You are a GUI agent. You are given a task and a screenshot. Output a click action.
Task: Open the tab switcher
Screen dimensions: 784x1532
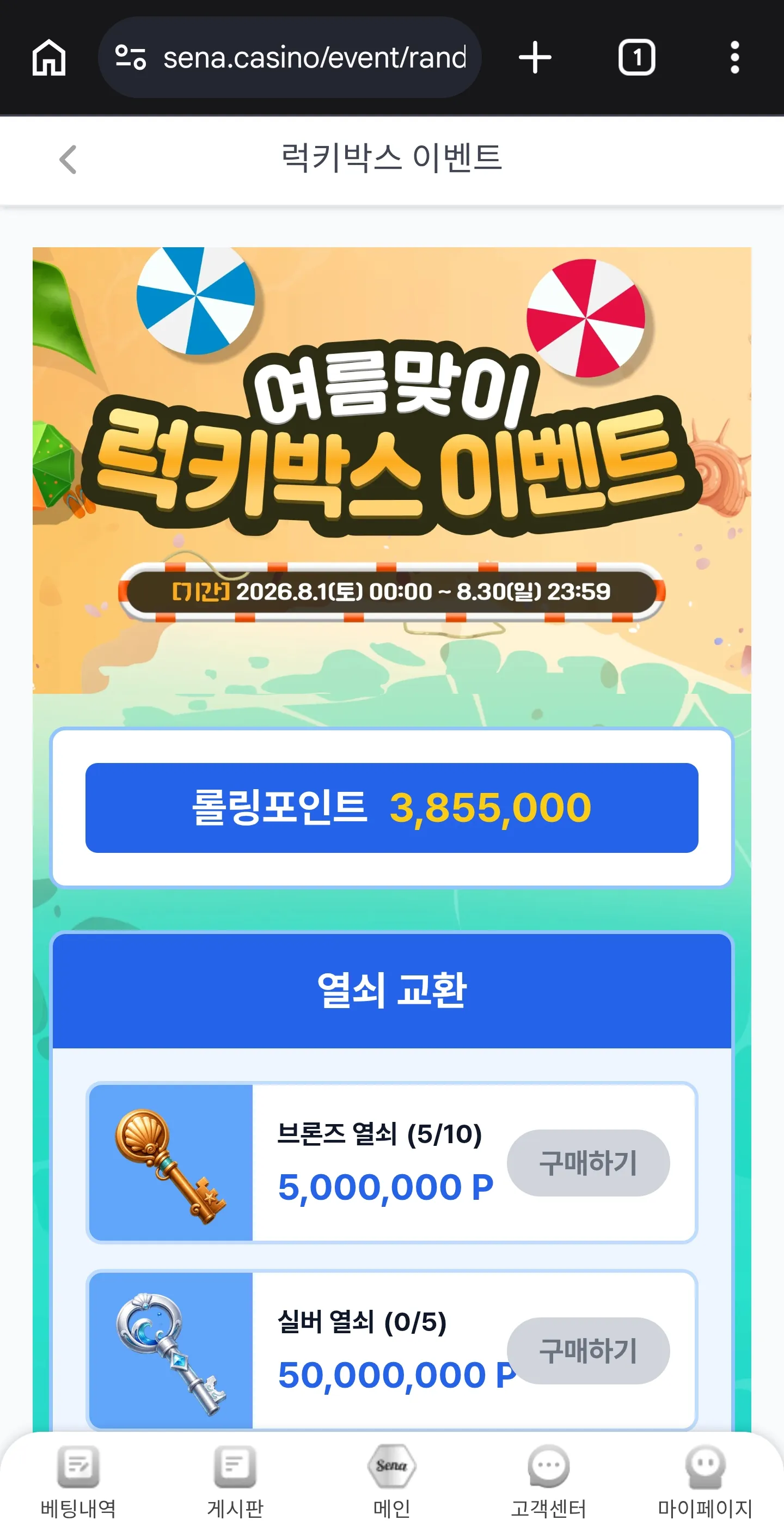(636, 58)
